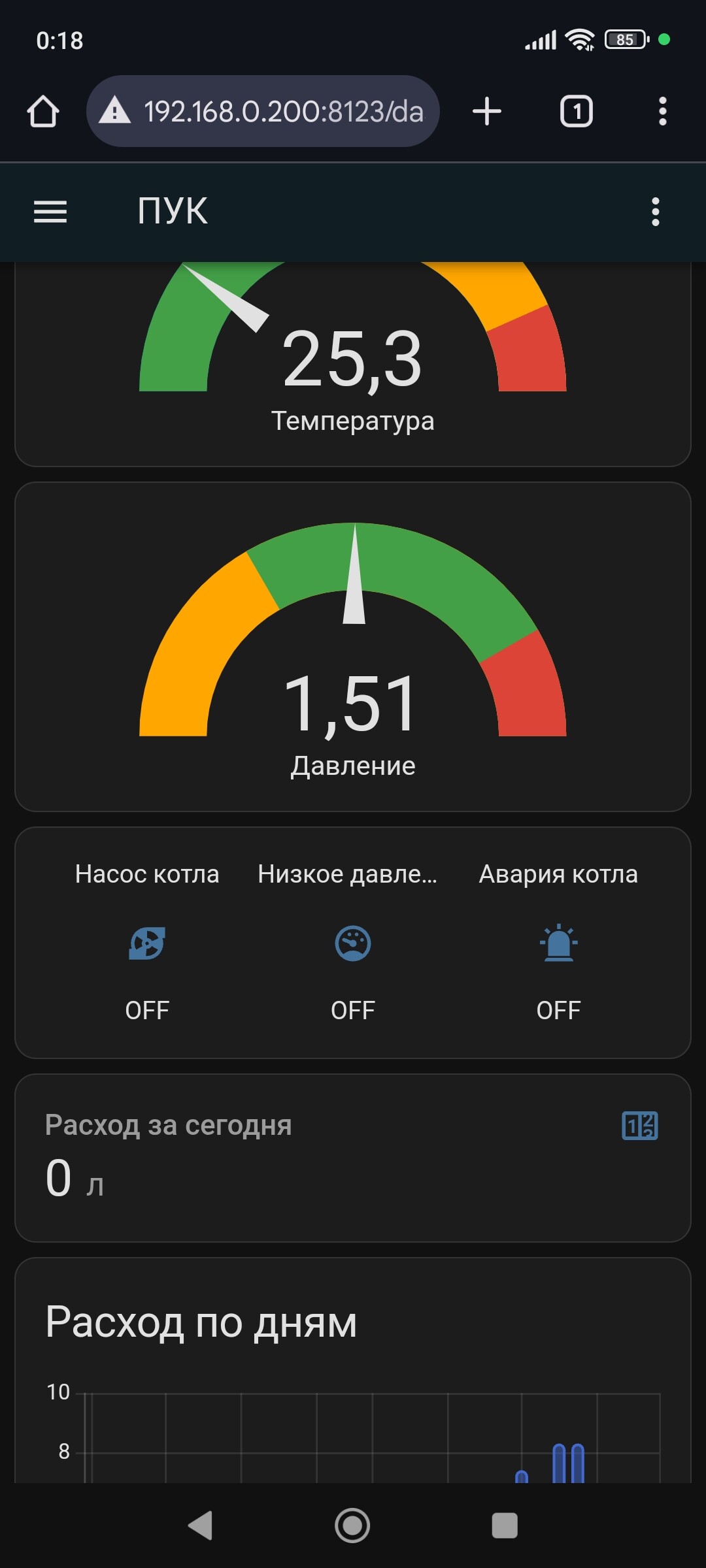The width and height of the screenshot is (706, 1568).
Task: Open the Авария котла entity
Action: coord(559,943)
